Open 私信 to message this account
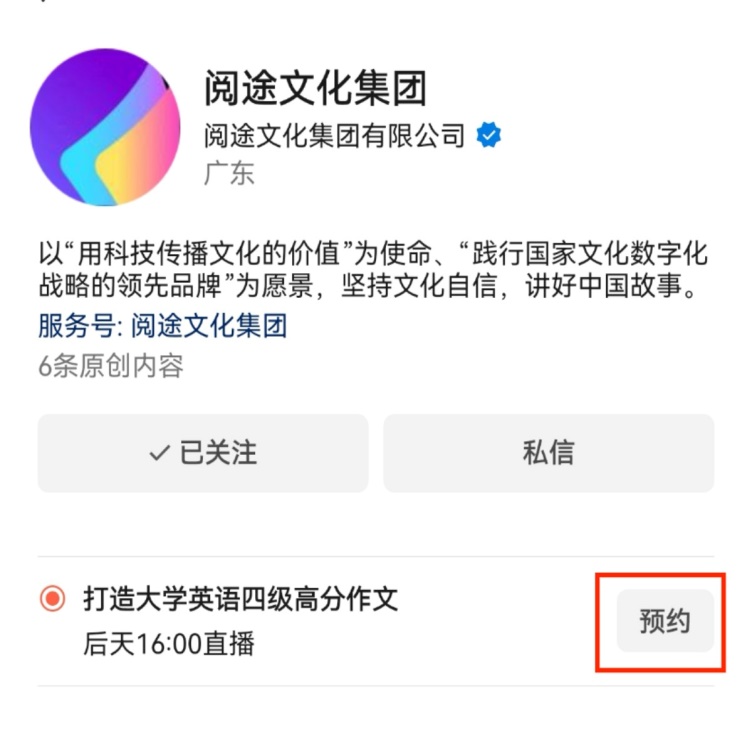 (x=548, y=453)
